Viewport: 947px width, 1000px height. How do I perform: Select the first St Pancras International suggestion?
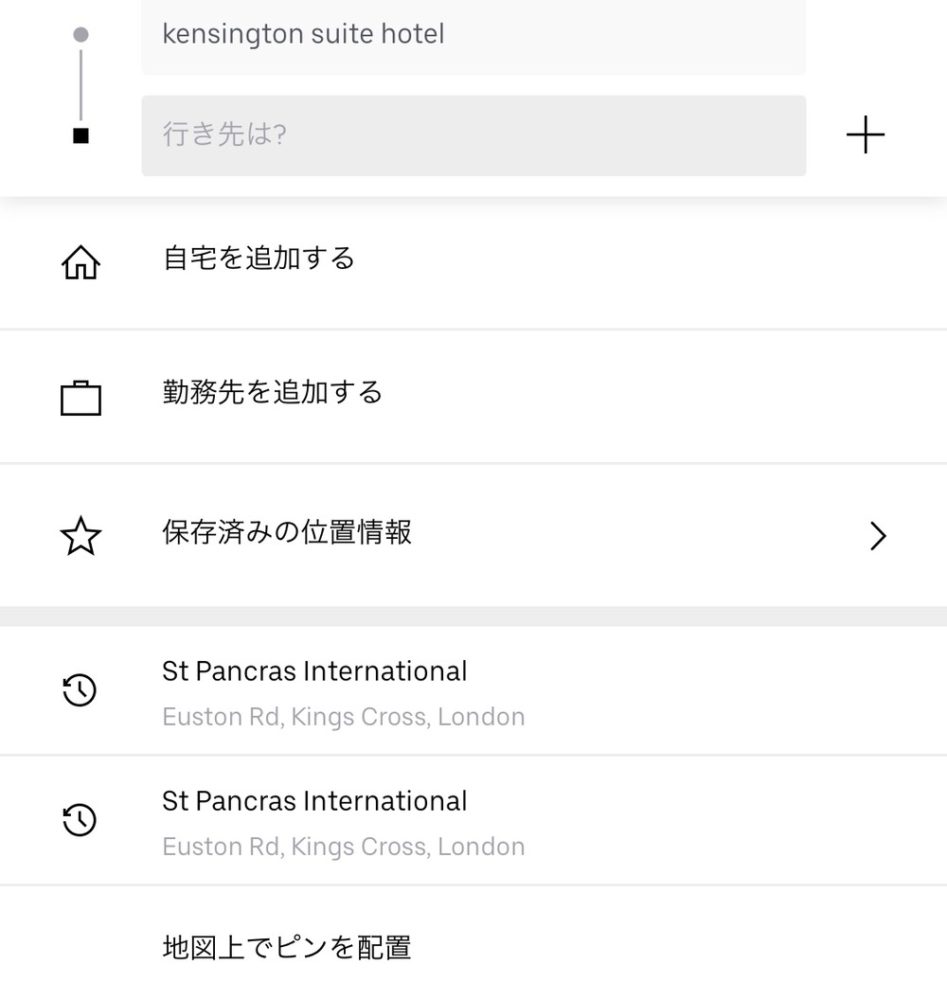[x=315, y=672]
